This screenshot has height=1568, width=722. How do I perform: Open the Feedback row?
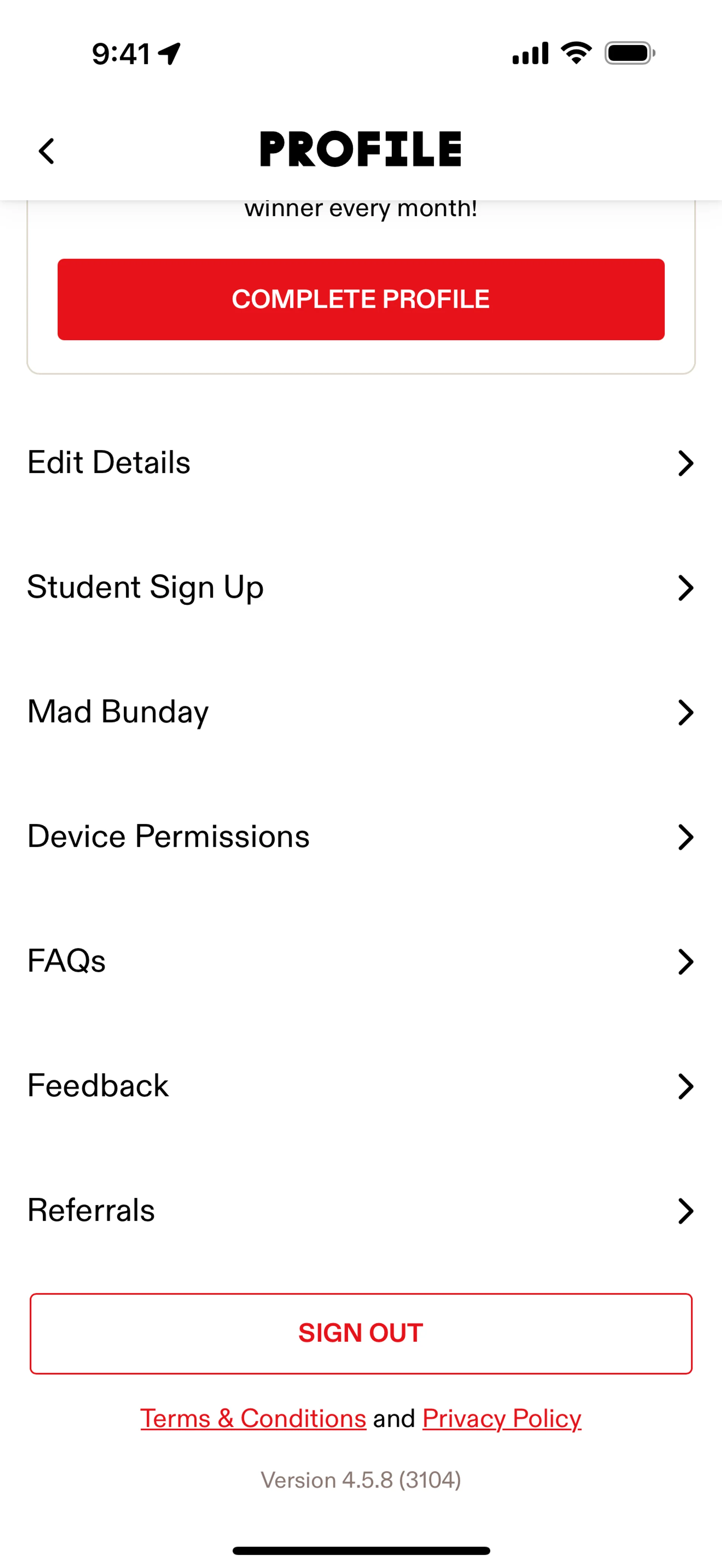[361, 1086]
